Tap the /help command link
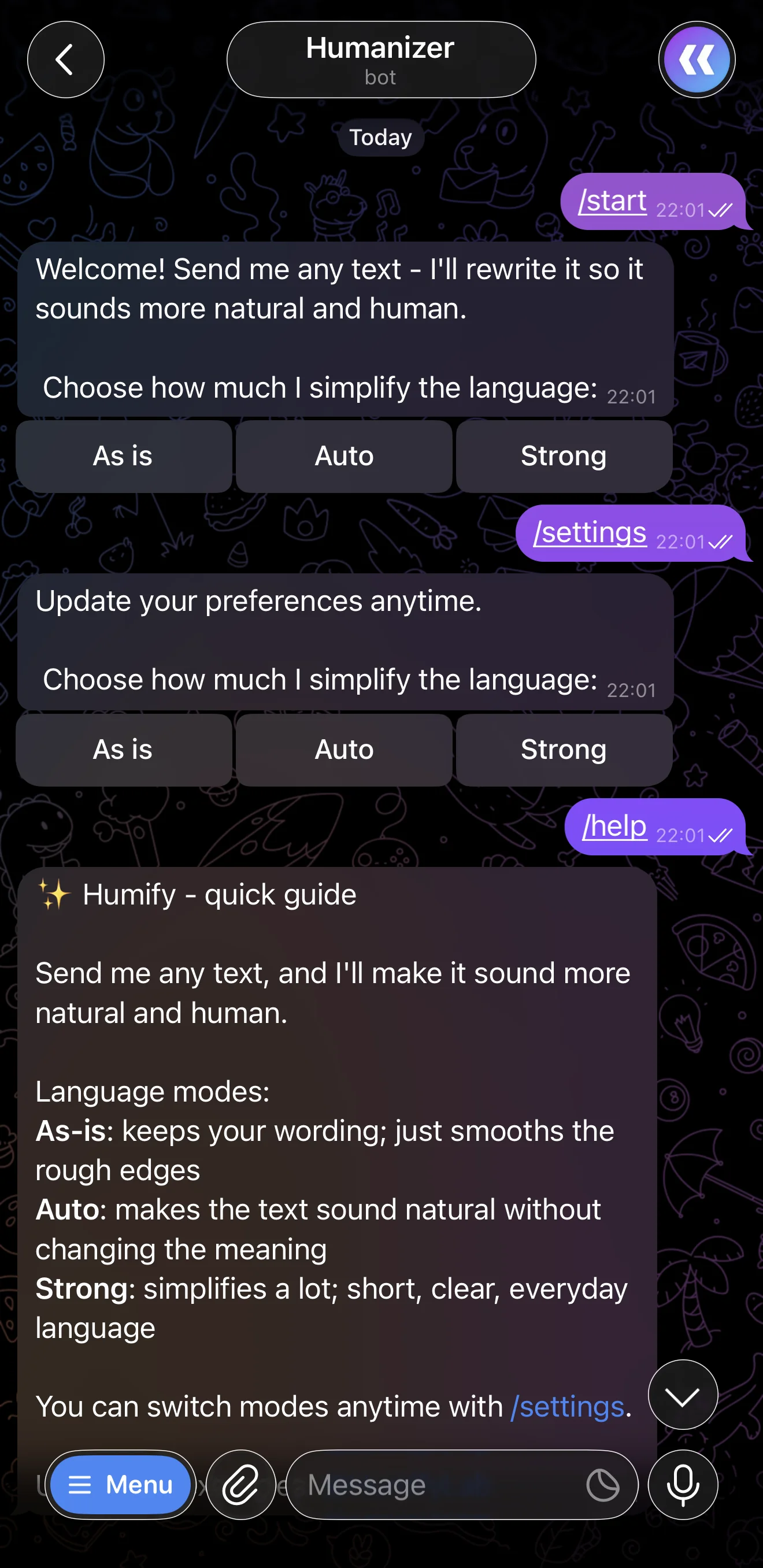 click(x=614, y=826)
